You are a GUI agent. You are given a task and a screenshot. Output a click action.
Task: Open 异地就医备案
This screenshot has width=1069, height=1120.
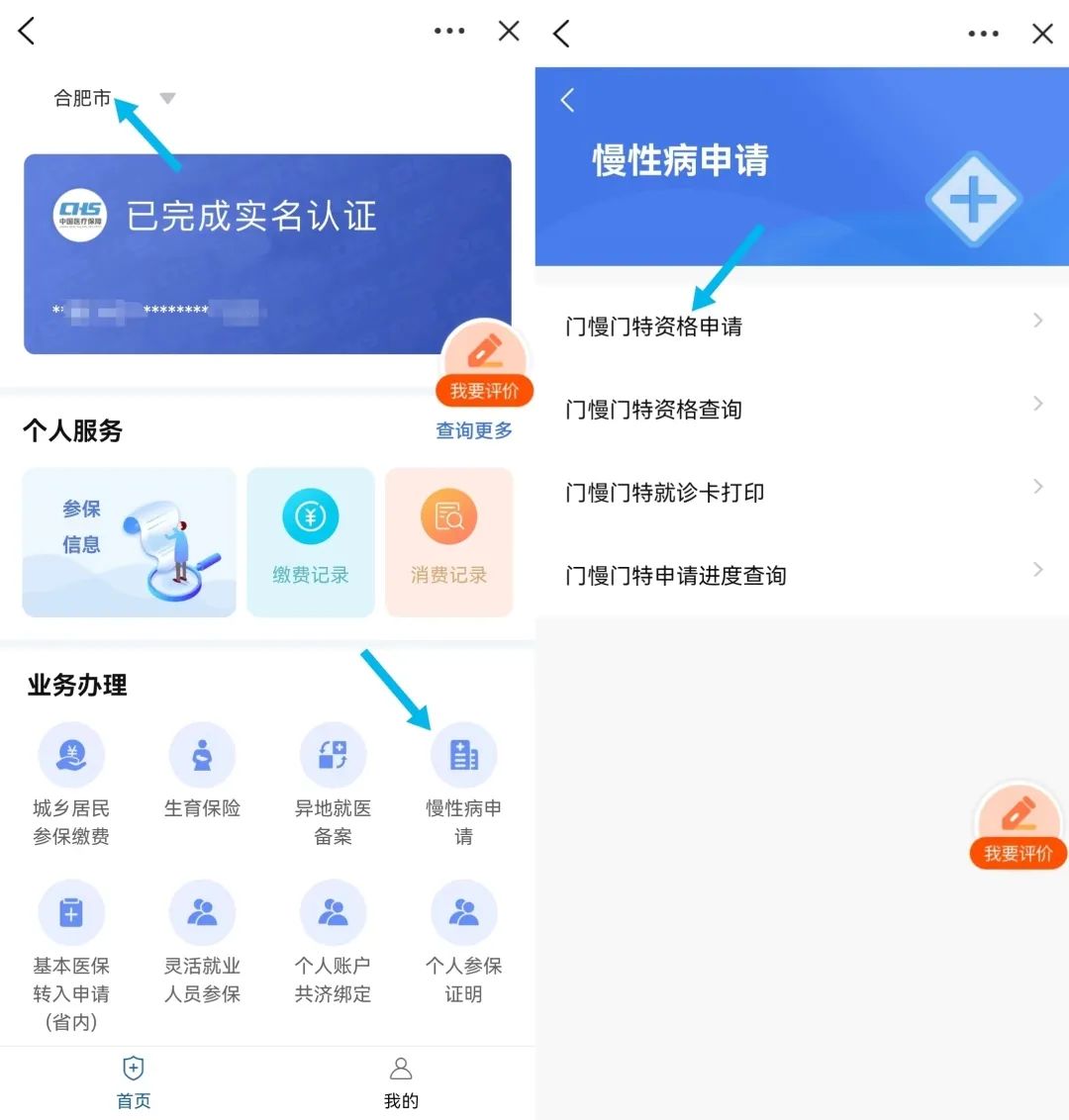click(x=333, y=785)
